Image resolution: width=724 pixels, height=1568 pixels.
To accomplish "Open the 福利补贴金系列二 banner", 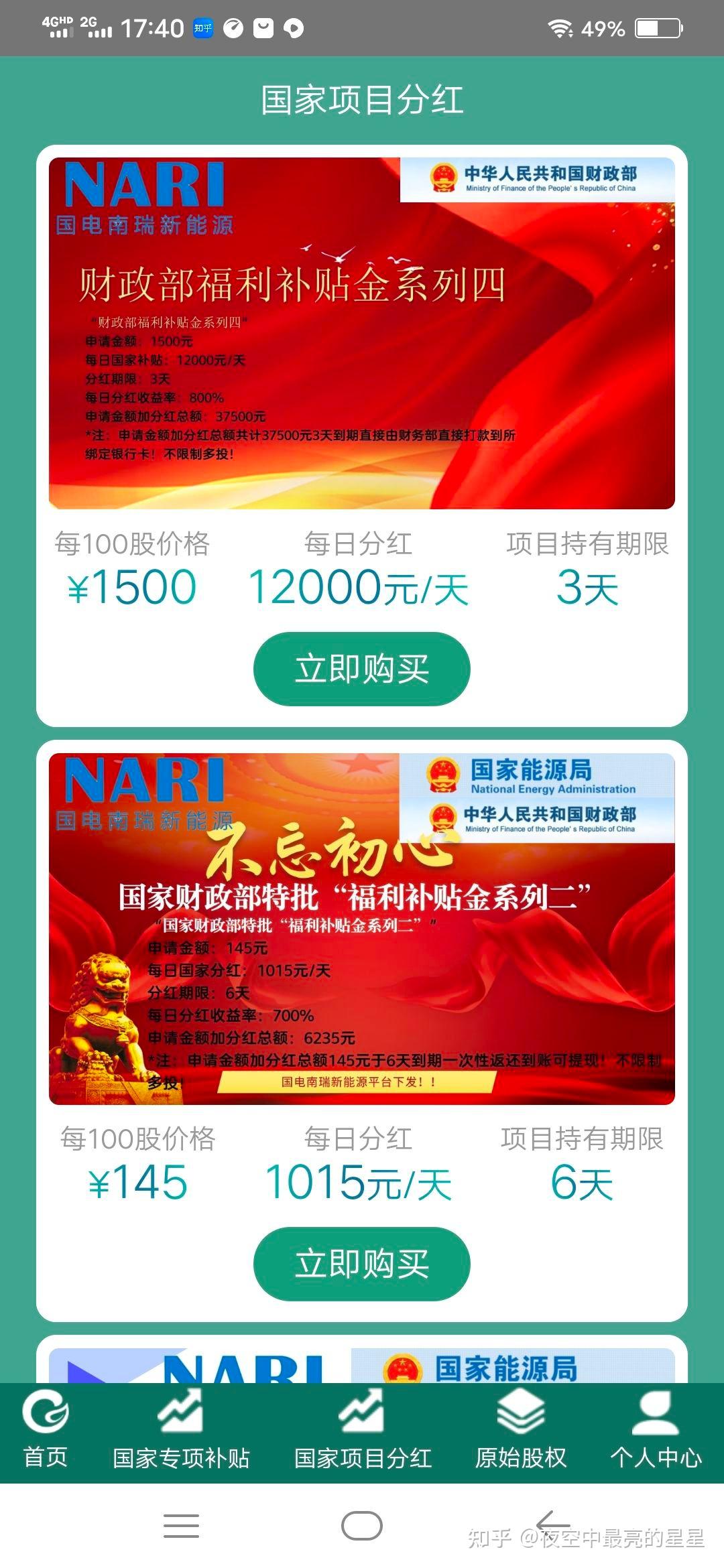I will [361, 928].
